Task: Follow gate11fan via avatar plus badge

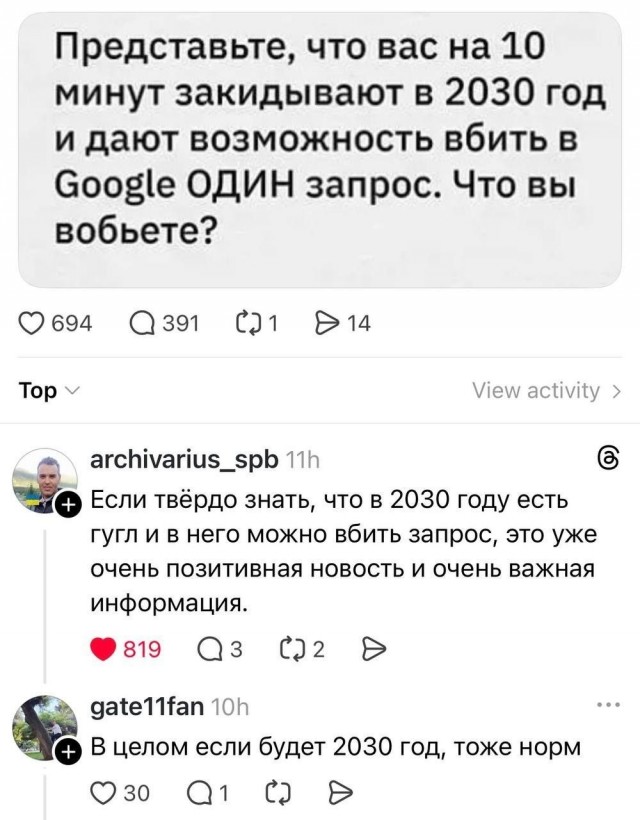Action: (68, 751)
